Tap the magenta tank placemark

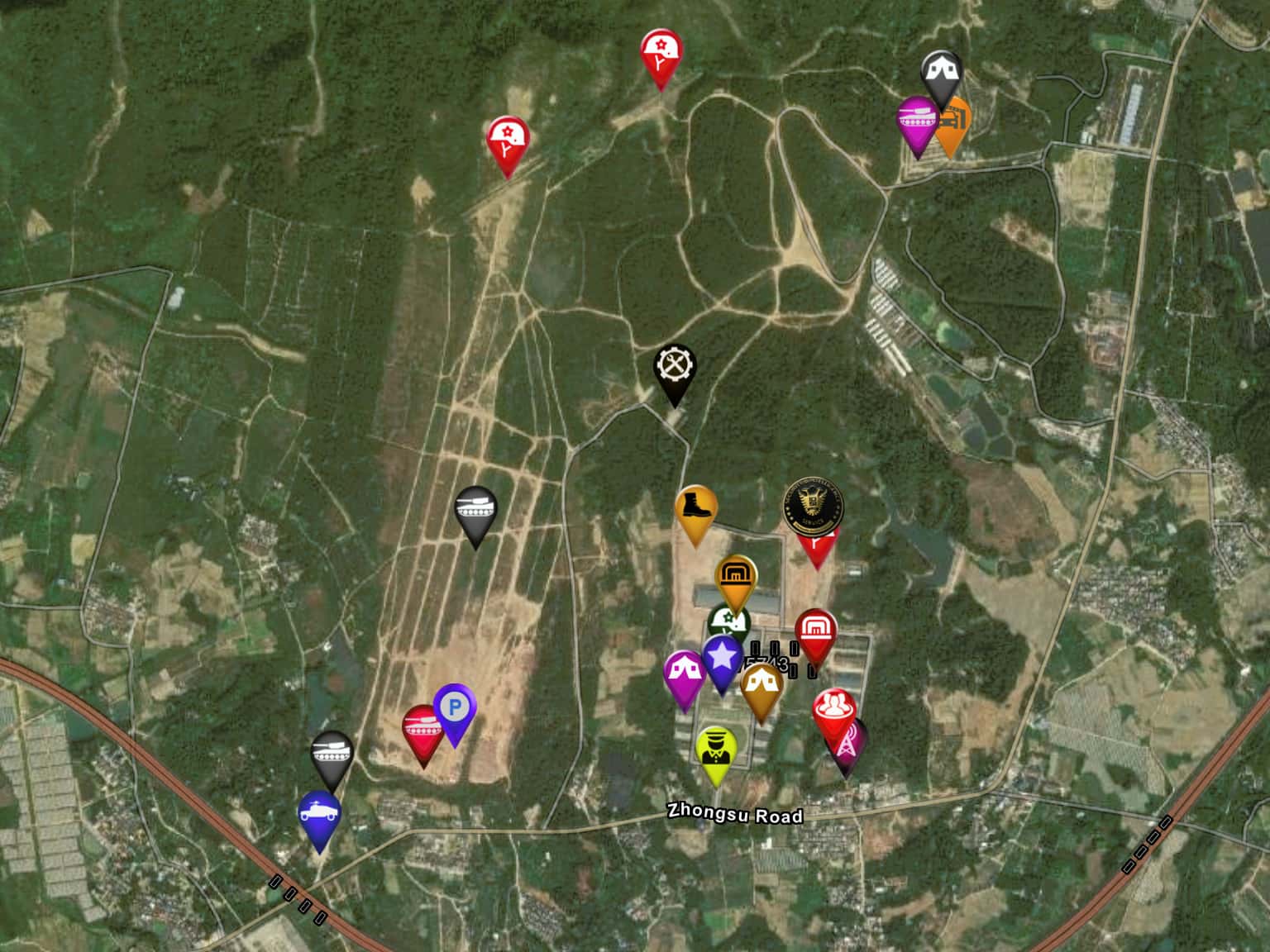917,119
